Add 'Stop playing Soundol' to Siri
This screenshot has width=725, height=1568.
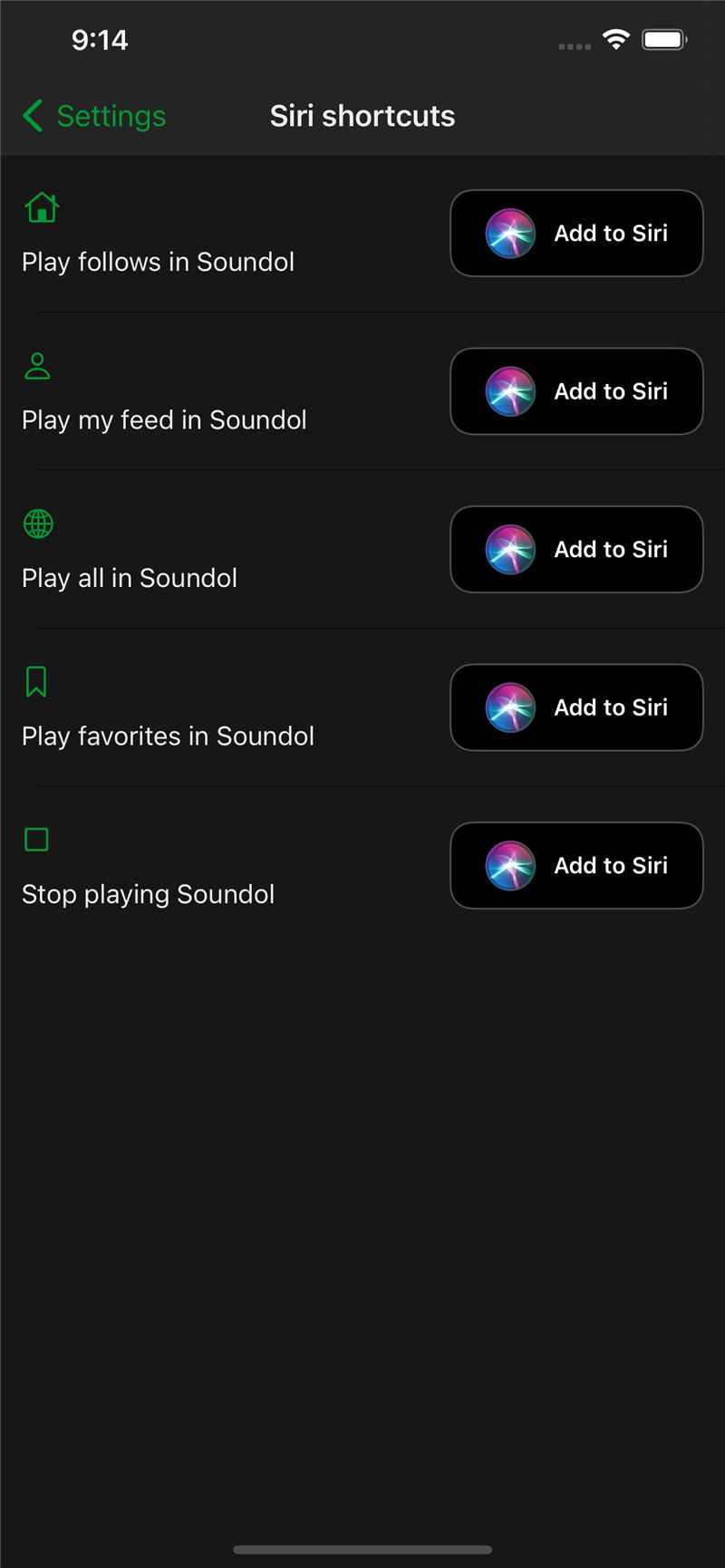pyautogui.click(x=576, y=865)
